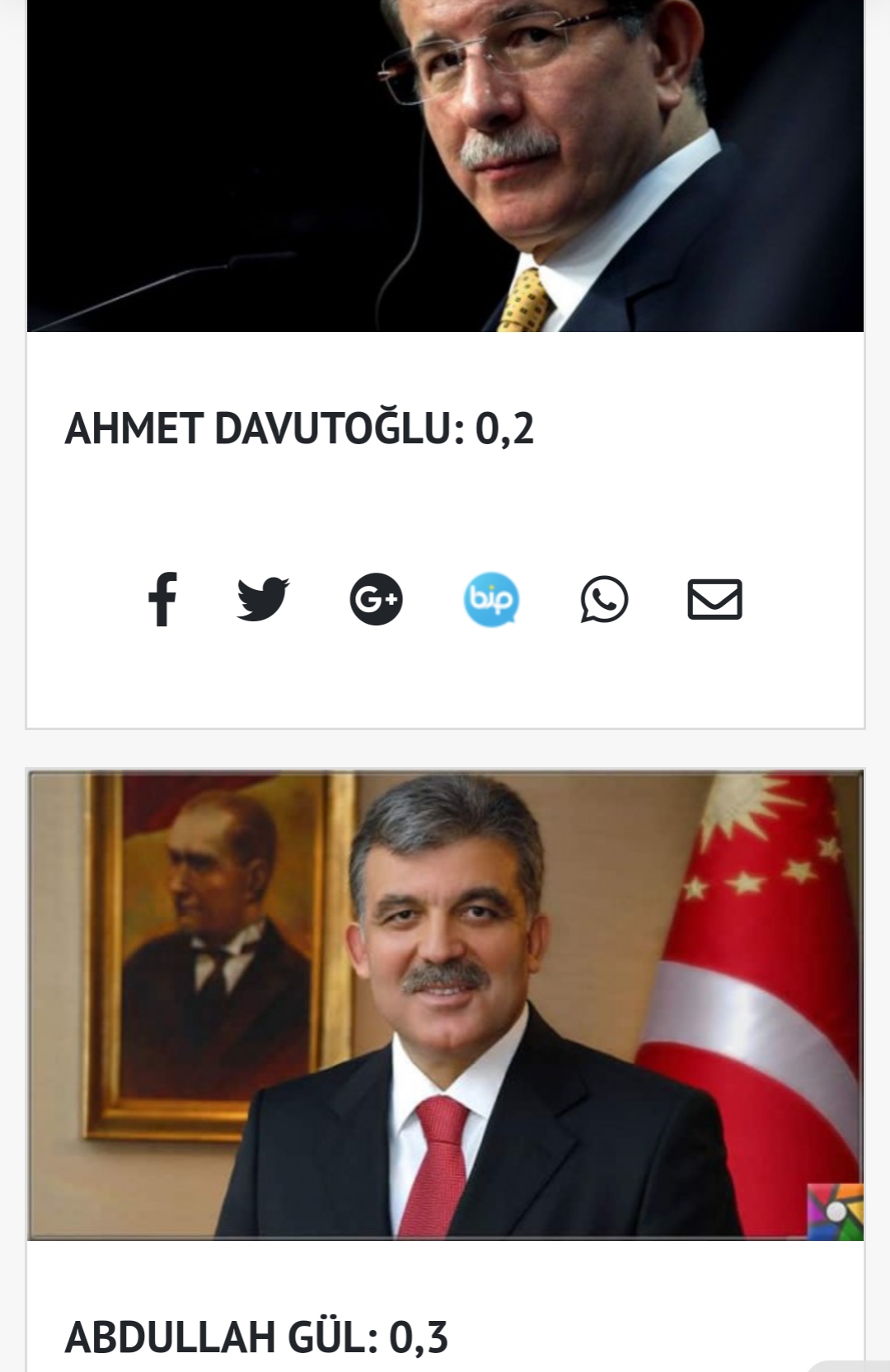Share Davutoğlu card via BiP
The height and width of the screenshot is (1372, 890).
[x=490, y=599]
